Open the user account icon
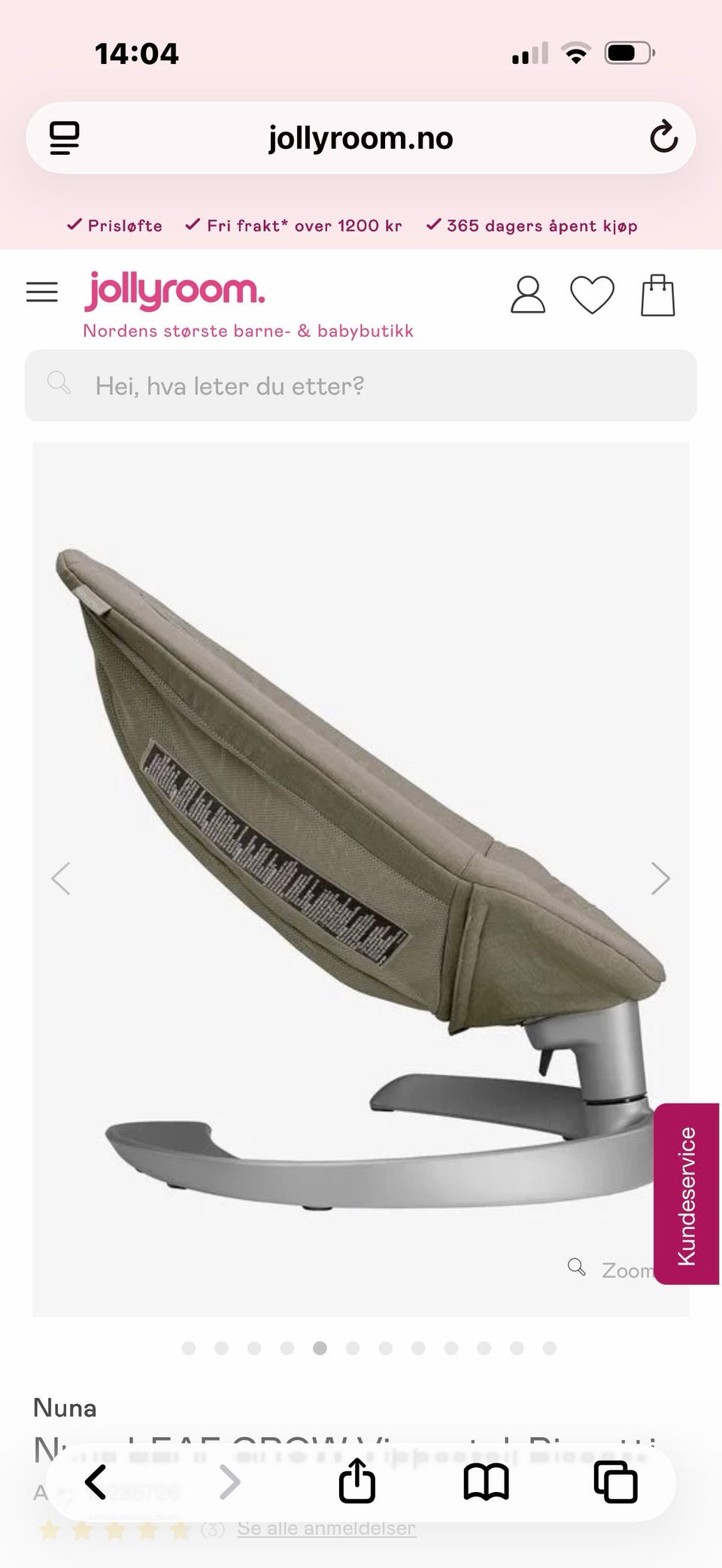This screenshot has width=722, height=1568. click(528, 295)
